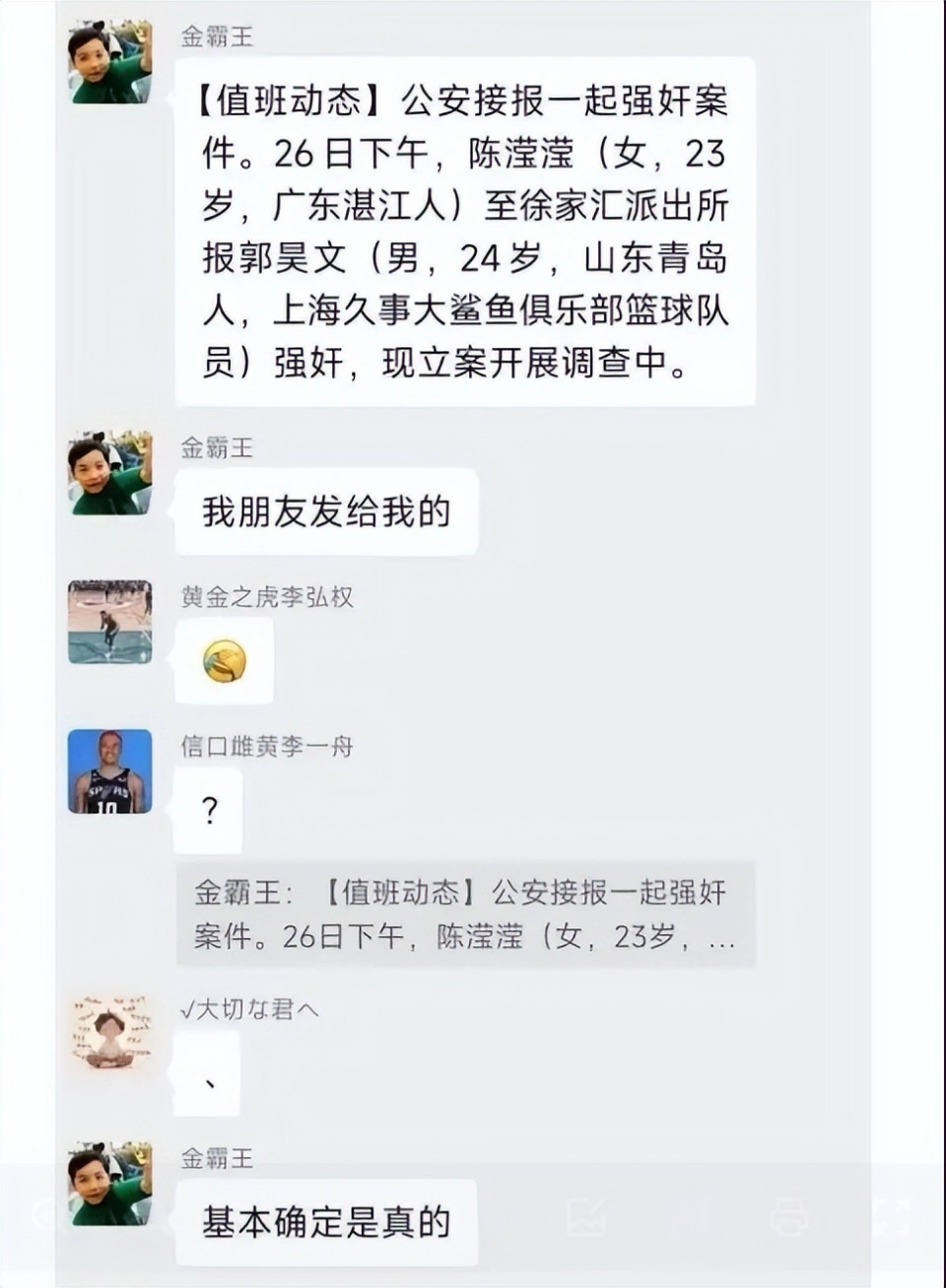Open 黄金之虎李弘权's profile avatar

109,622
